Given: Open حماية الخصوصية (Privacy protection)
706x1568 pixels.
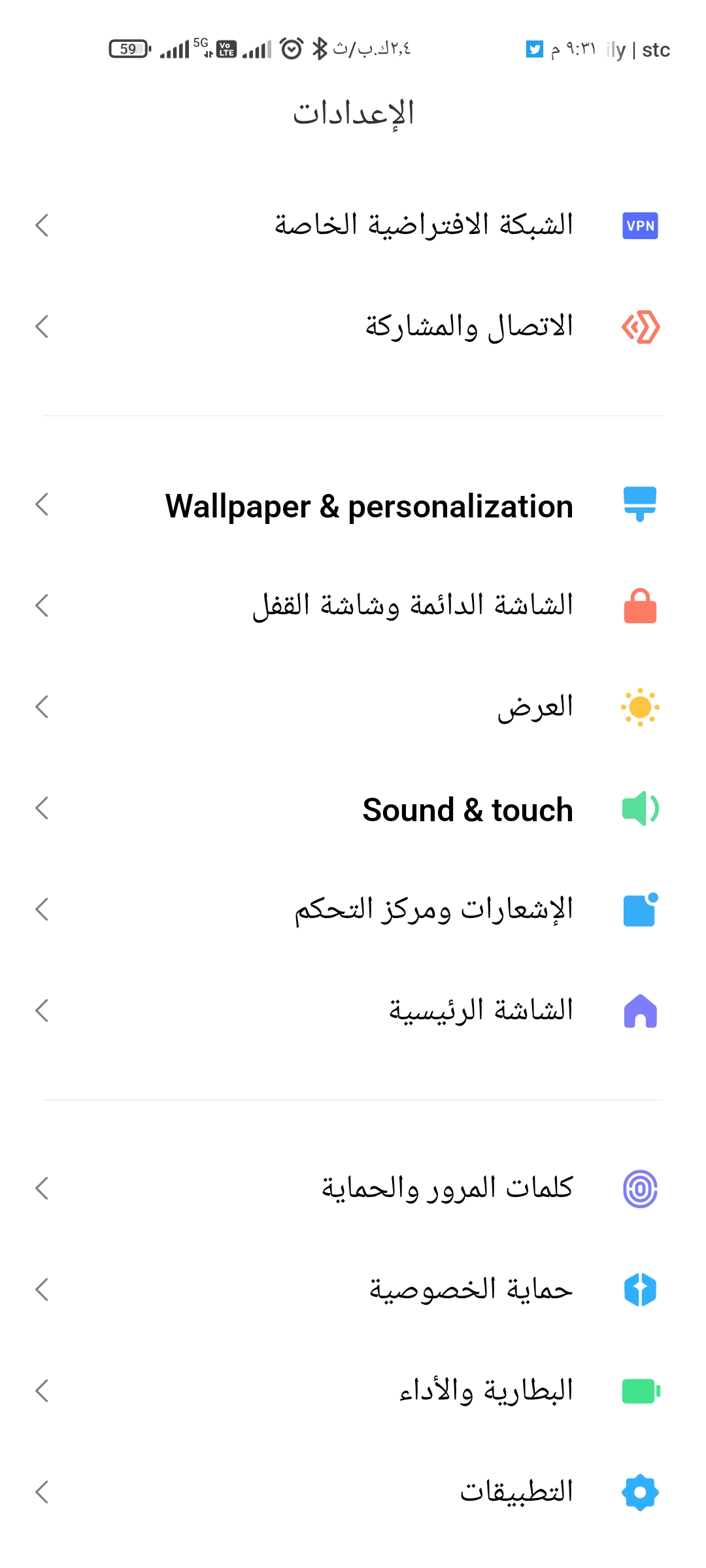Looking at the screenshot, I should [x=353, y=1290].
